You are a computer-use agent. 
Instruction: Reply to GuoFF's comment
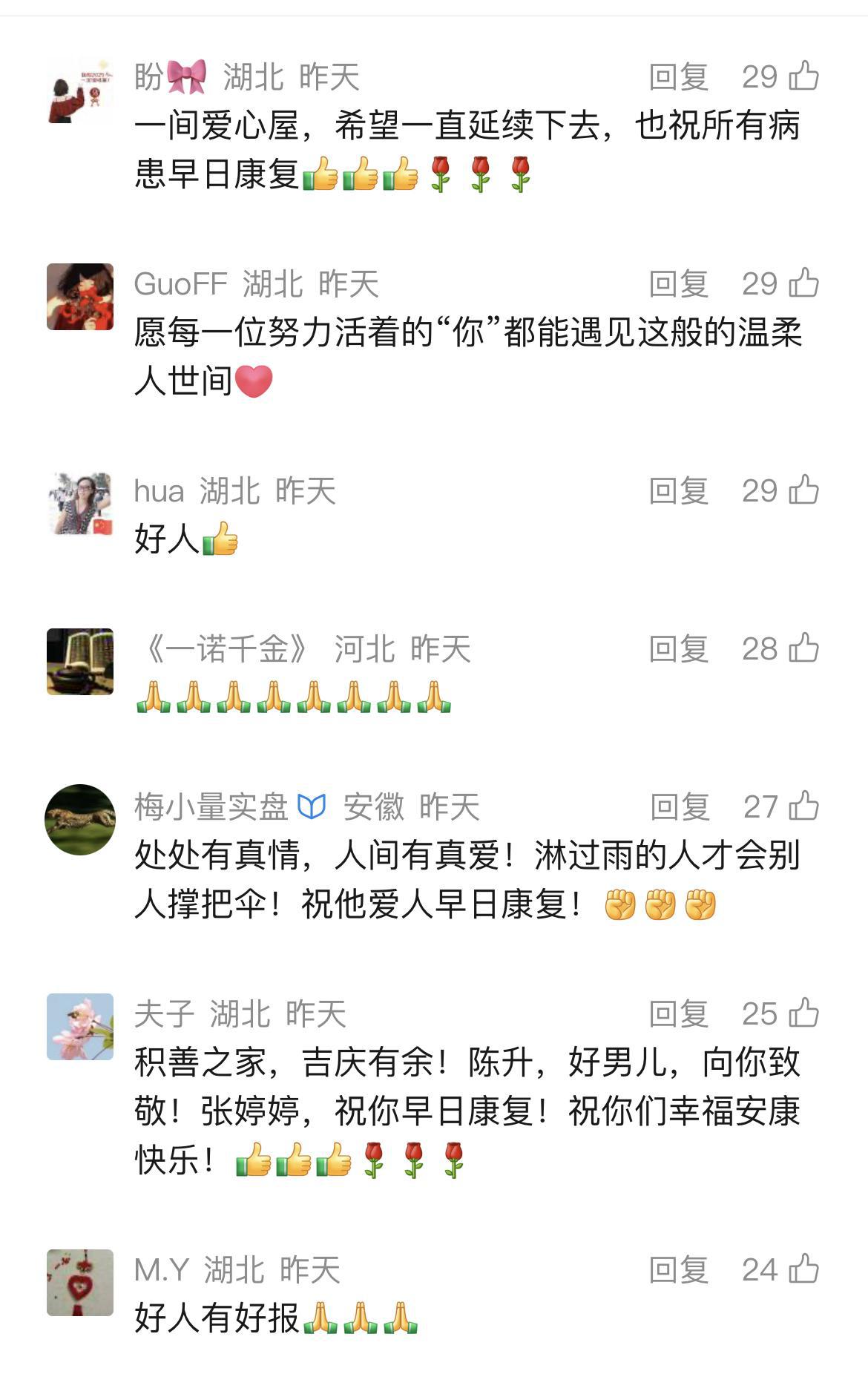tap(678, 284)
